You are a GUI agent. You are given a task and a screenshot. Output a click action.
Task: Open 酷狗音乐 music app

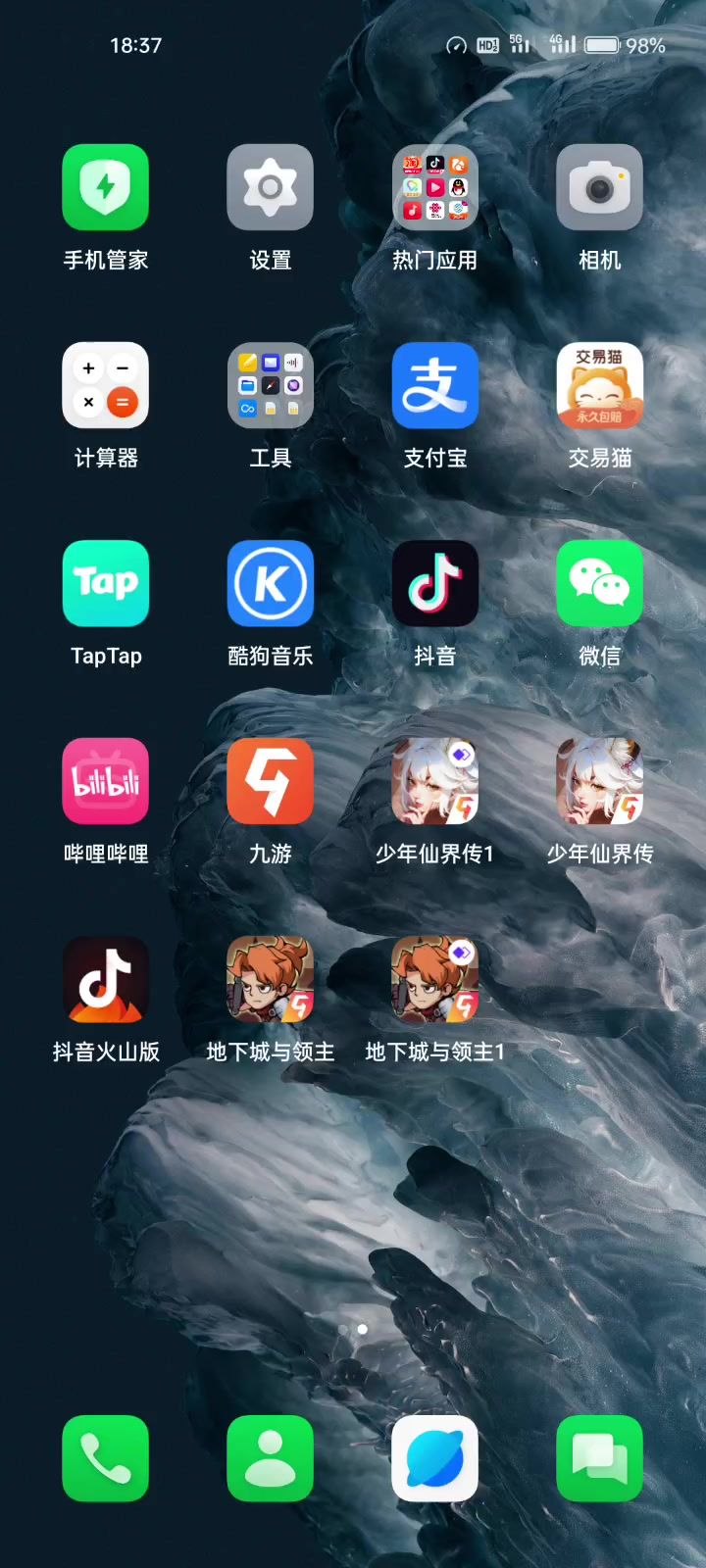[271, 584]
